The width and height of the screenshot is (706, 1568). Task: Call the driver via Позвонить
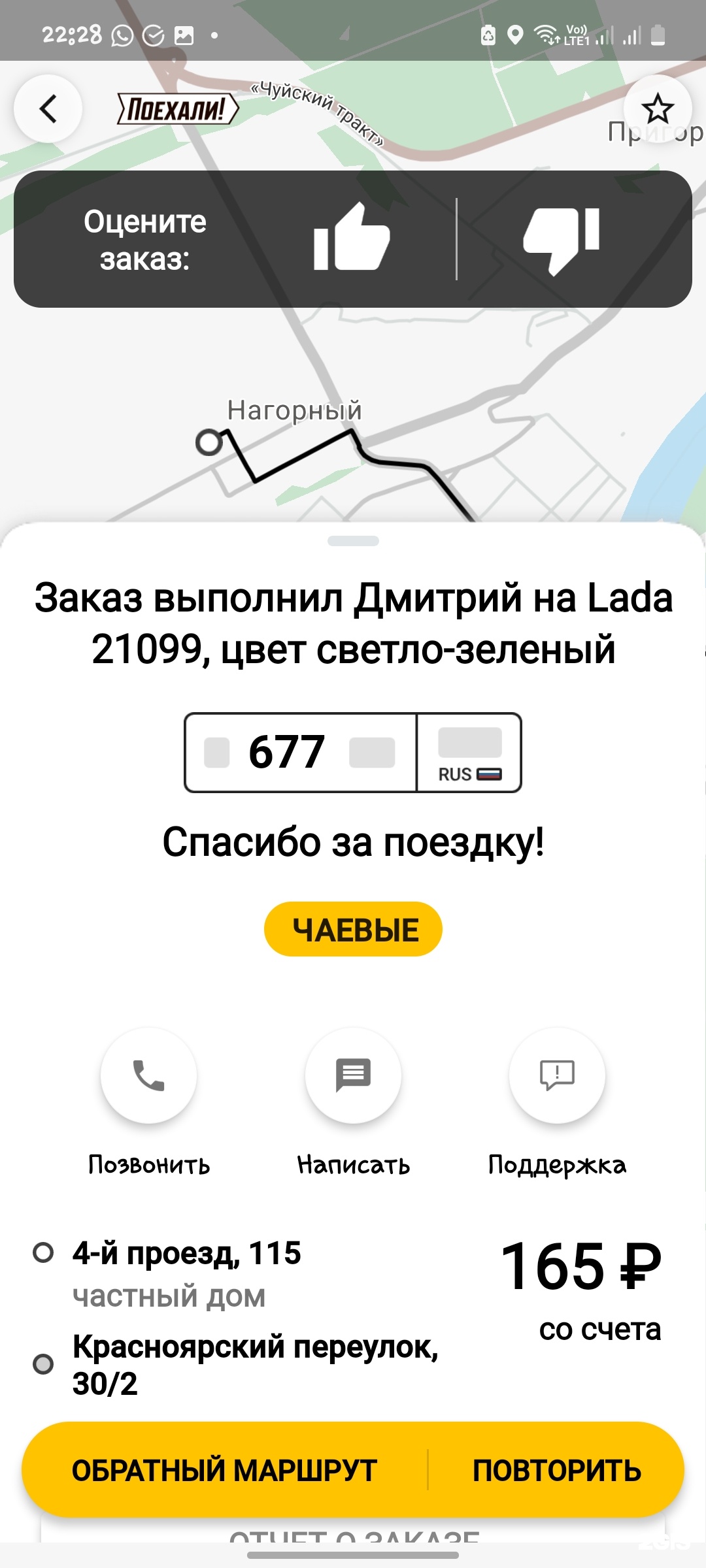pos(149,1075)
